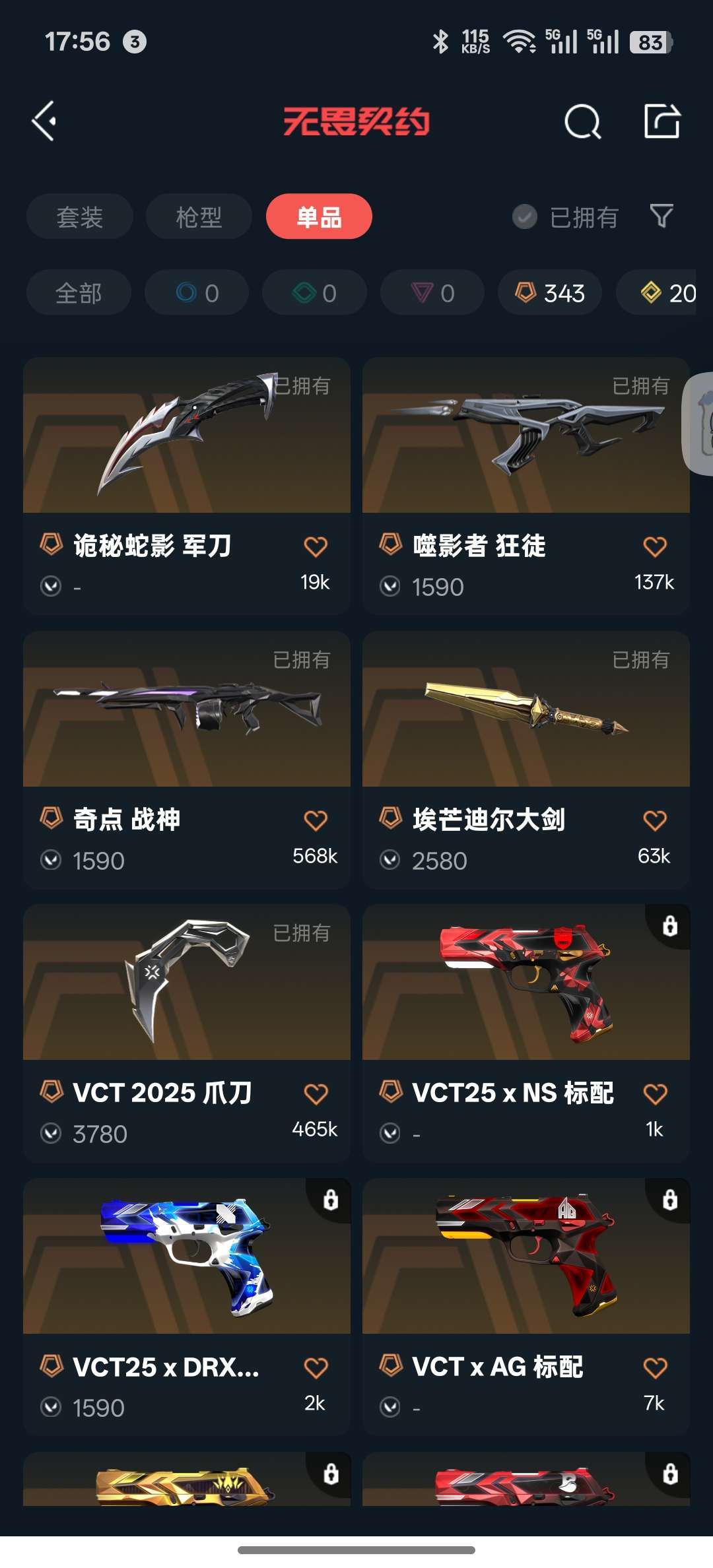Like the VCT x AG 标配 skin
The image size is (713, 1568).
pos(655,1368)
